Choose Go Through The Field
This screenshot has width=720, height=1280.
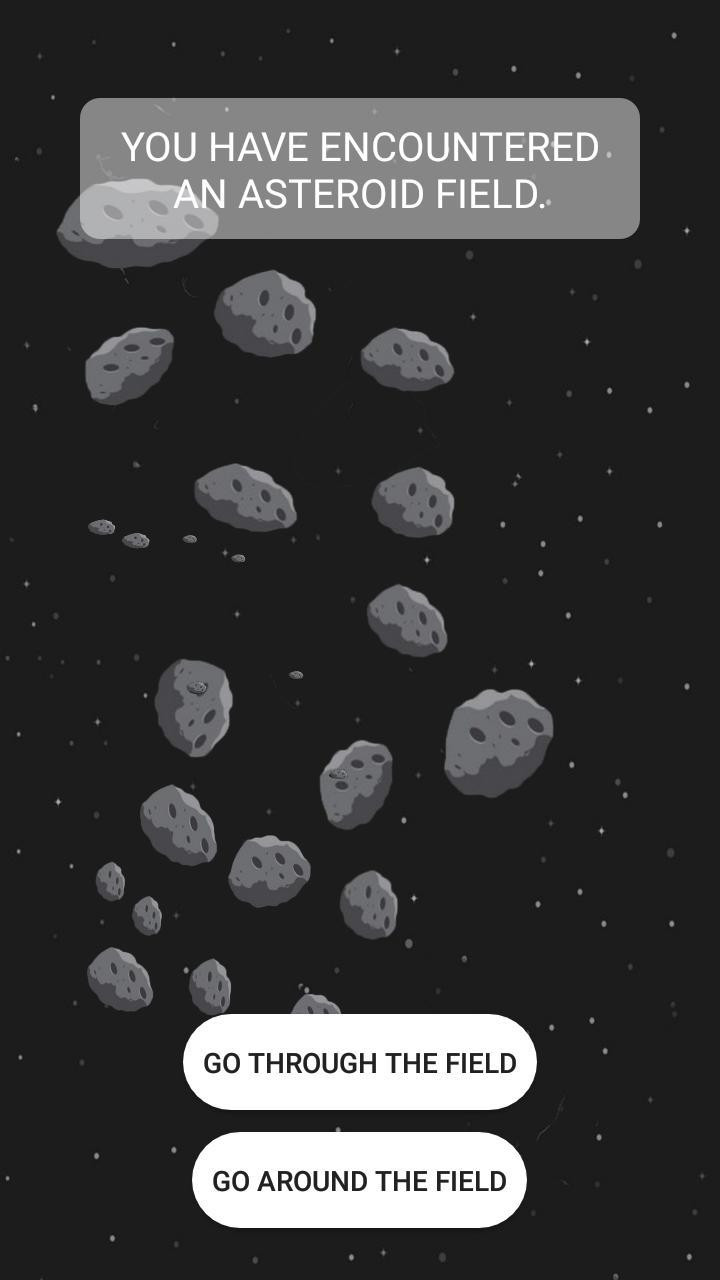point(360,1062)
